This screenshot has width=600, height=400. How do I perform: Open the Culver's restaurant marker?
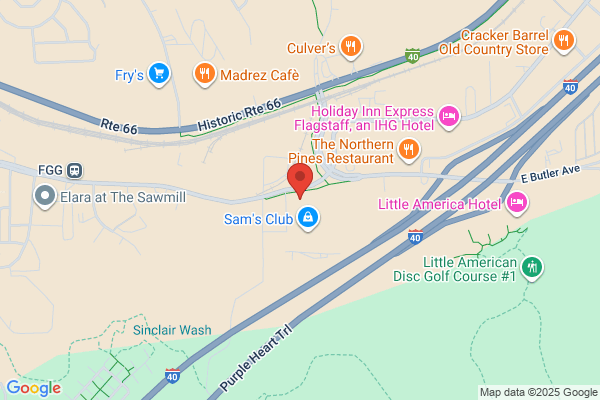[349, 45]
